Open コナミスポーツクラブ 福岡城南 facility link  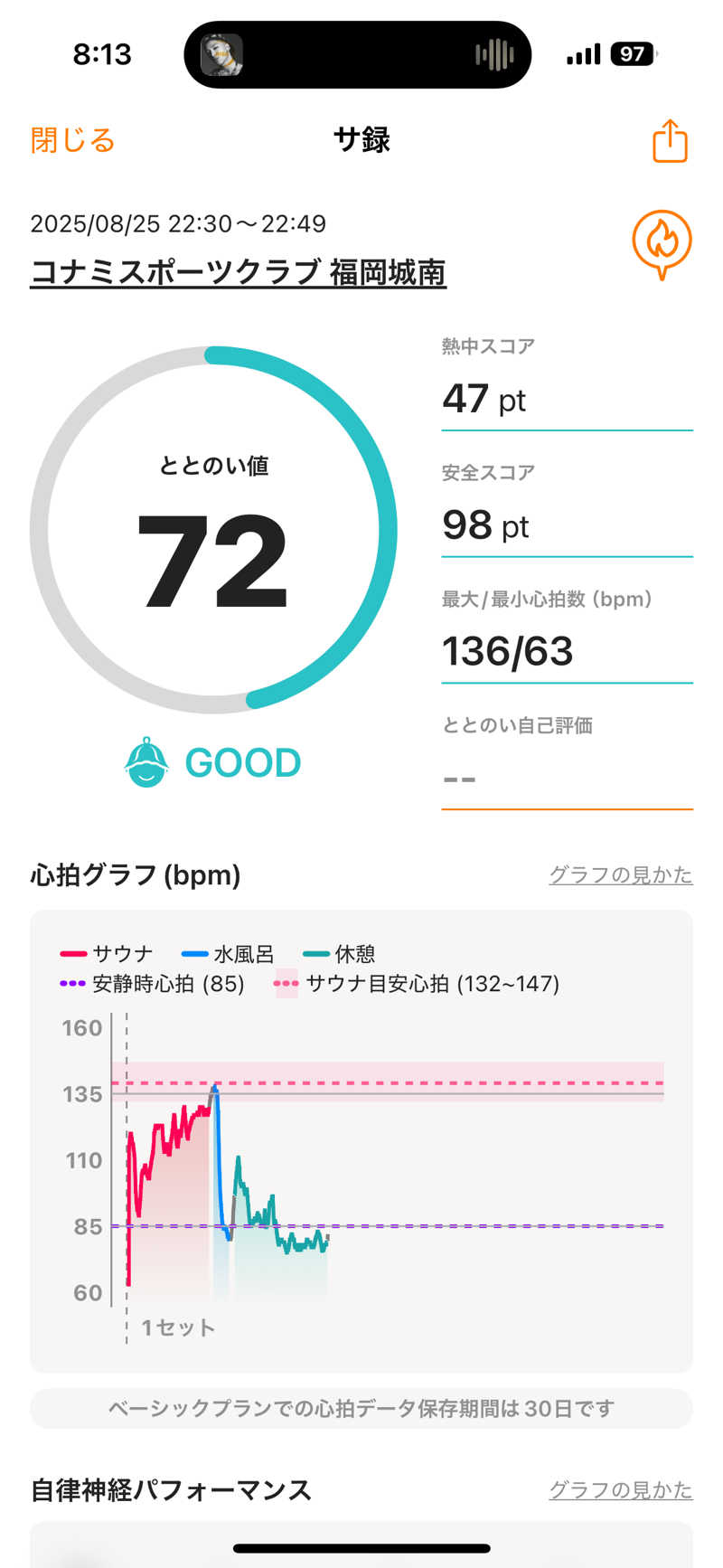point(238,272)
